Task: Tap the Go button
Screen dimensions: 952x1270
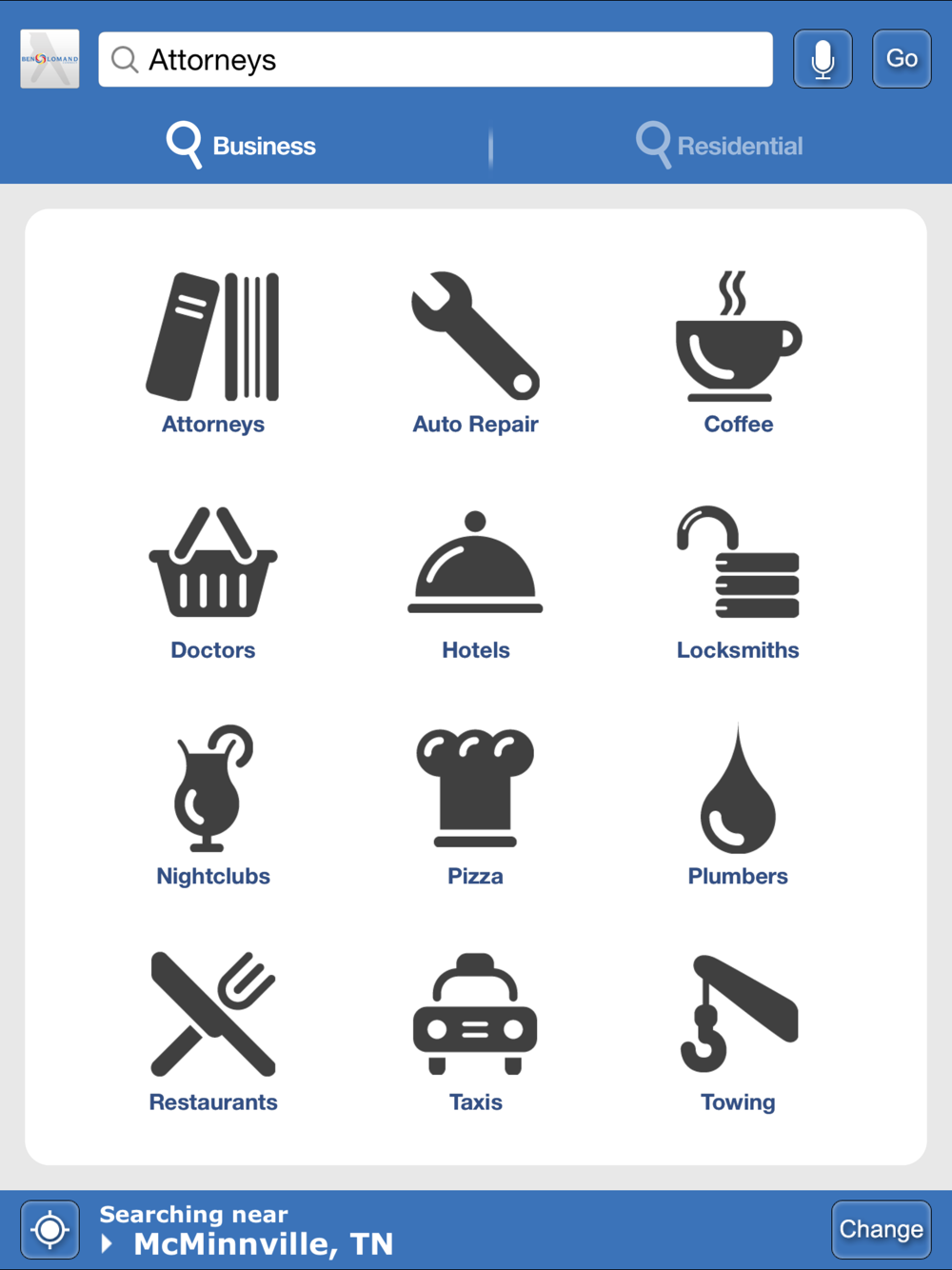Action: 901,59
